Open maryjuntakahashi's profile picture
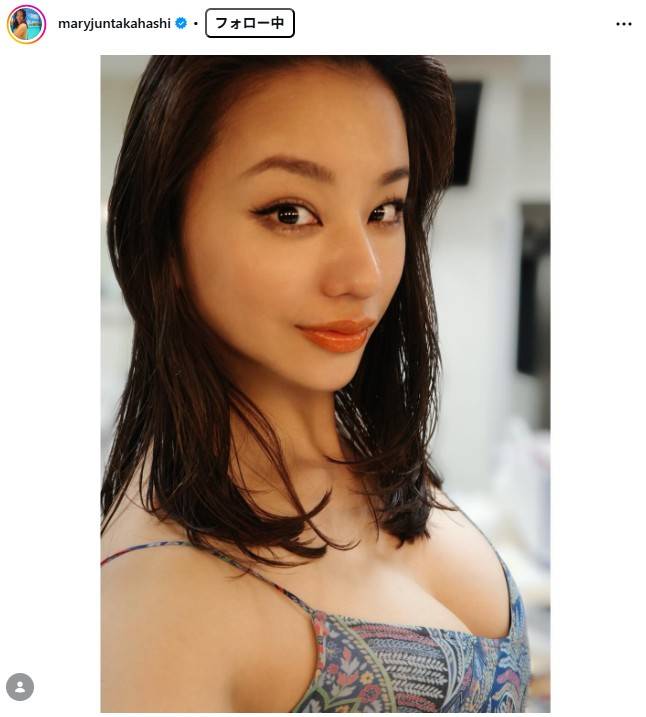 pos(26,24)
